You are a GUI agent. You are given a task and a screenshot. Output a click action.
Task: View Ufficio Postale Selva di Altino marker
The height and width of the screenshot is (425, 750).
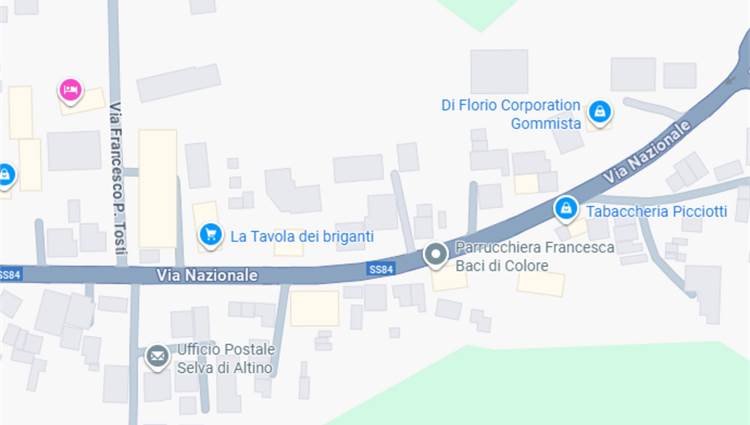click(157, 356)
